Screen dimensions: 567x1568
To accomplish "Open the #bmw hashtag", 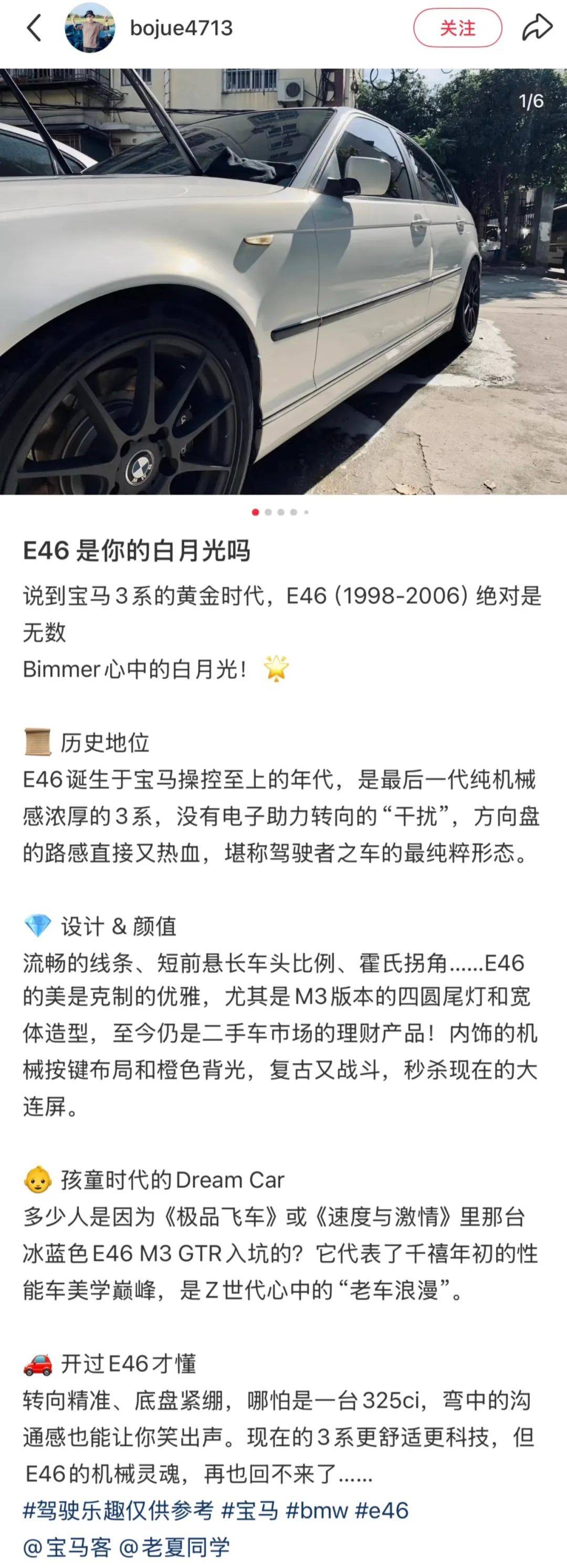I will click(317, 1510).
